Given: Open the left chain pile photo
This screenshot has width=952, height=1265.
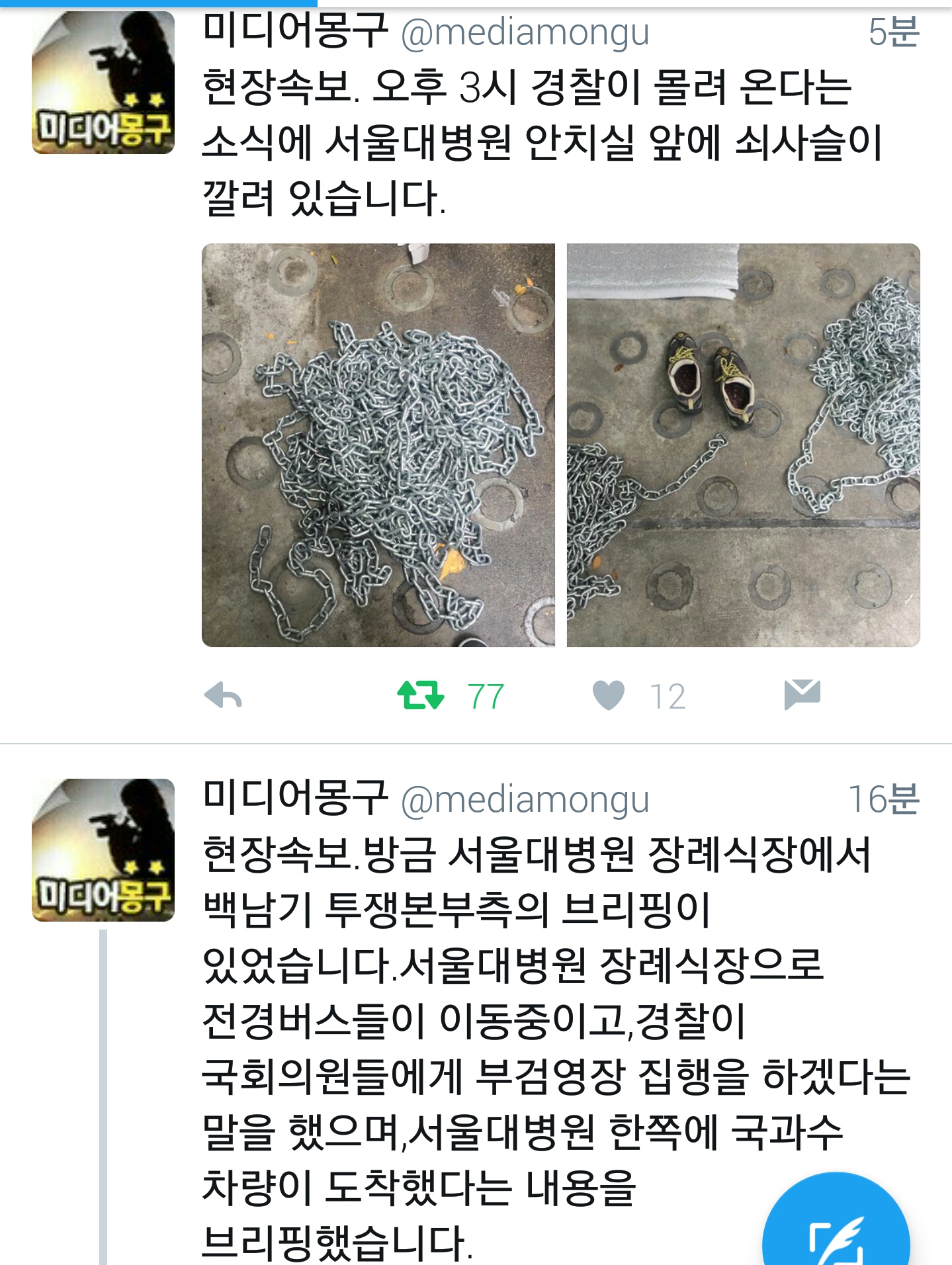Looking at the screenshot, I should point(378,445).
